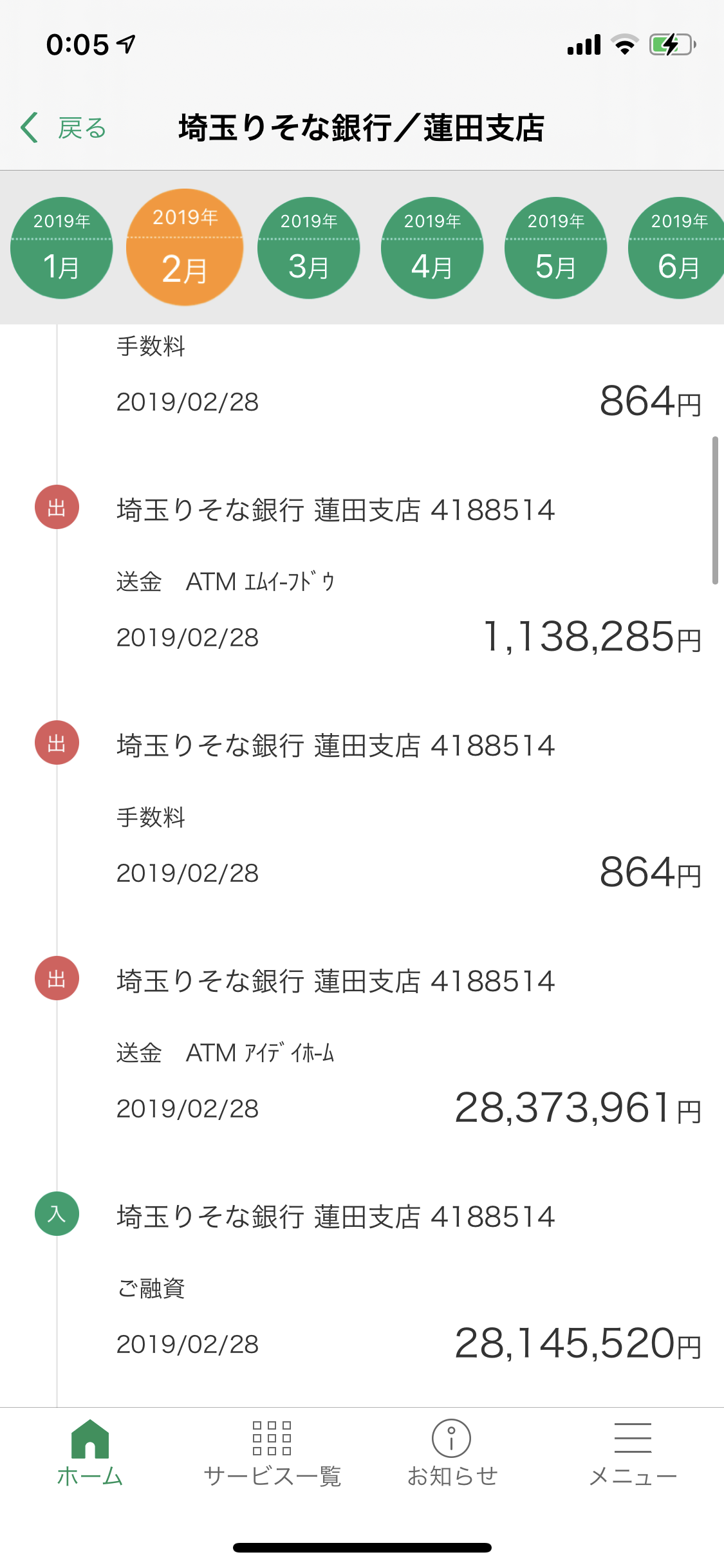
Task: Switch to 2019年 3月 transactions
Action: pyautogui.click(x=309, y=248)
